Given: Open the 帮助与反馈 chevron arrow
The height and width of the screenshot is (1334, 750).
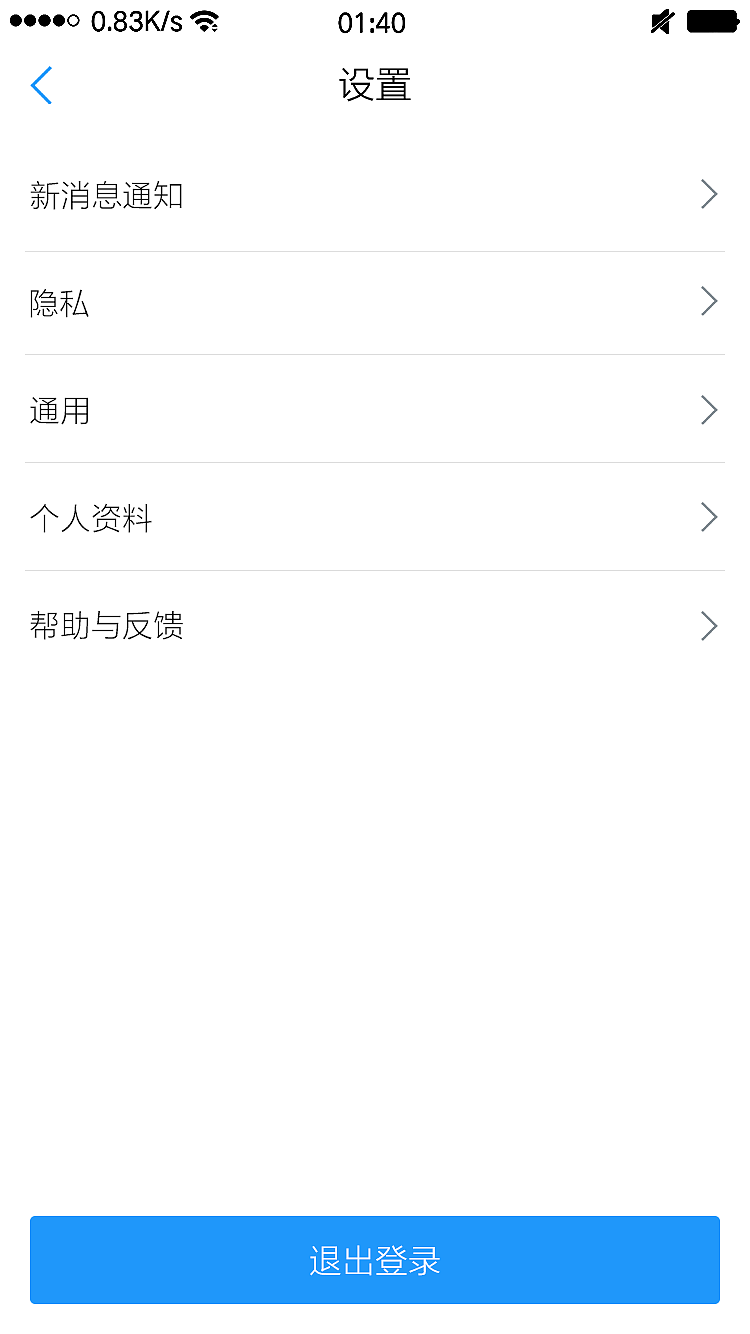Looking at the screenshot, I should (708, 625).
